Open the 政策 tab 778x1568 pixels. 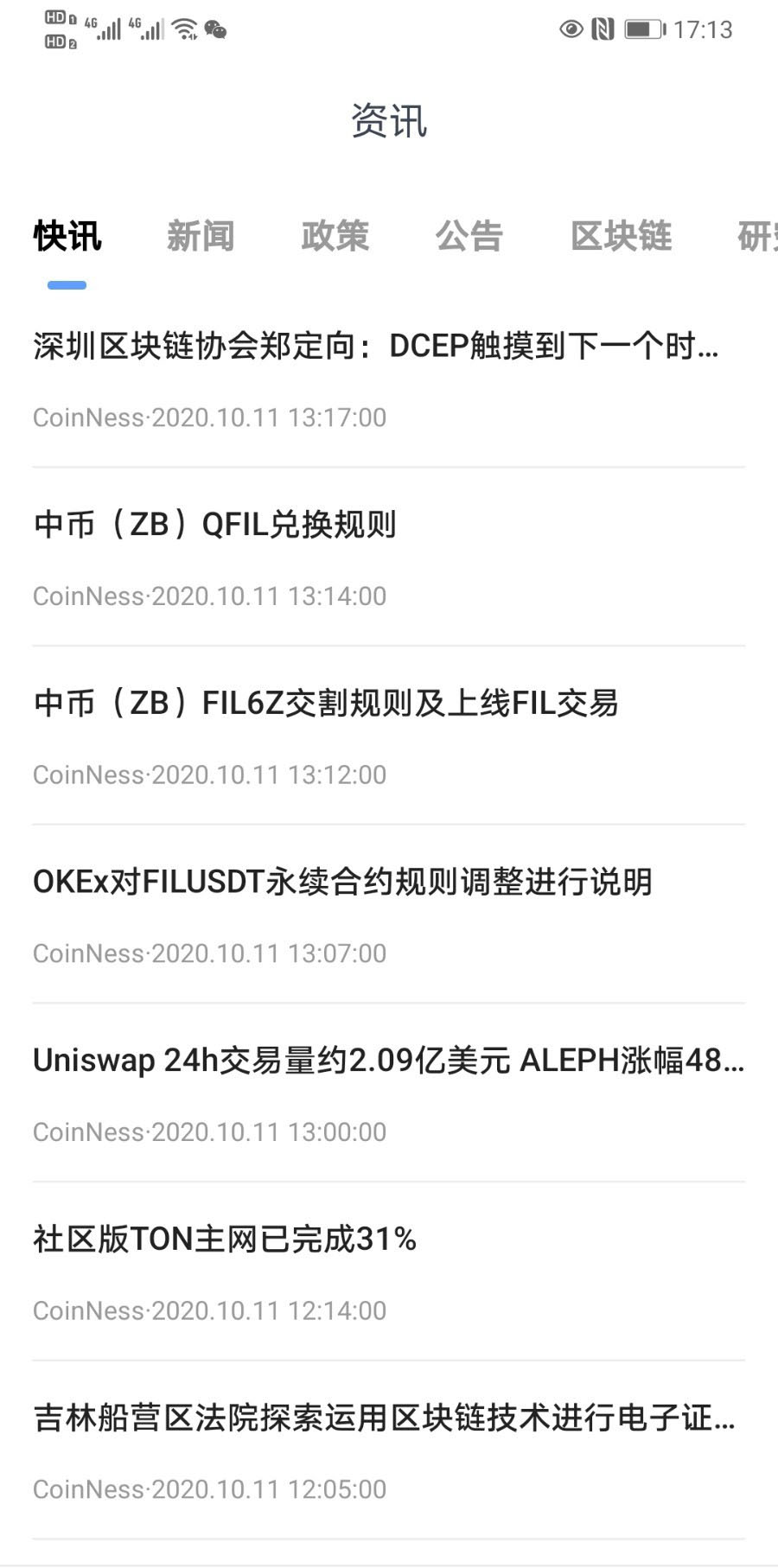point(335,236)
